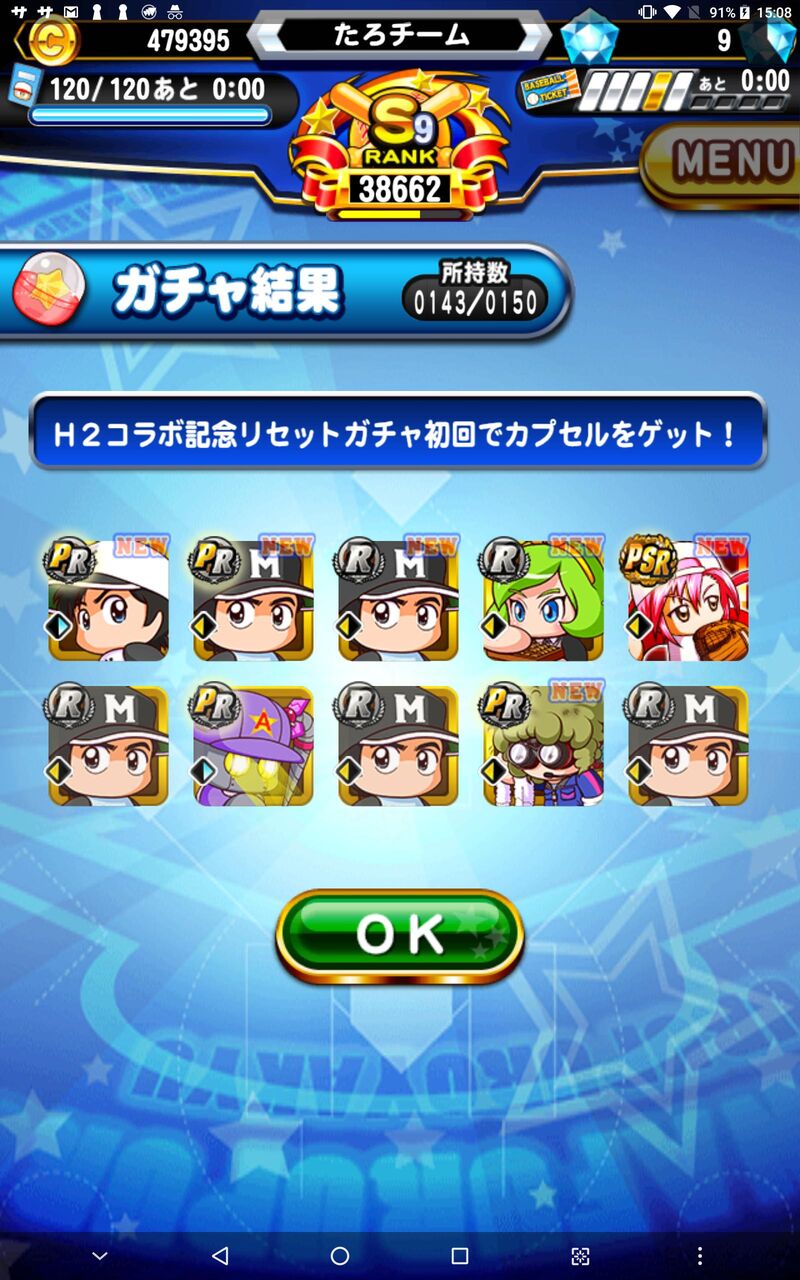The width and height of the screenshot is (800, 1280).
Task: Go to the system home screen
Action: (340, 1255)
